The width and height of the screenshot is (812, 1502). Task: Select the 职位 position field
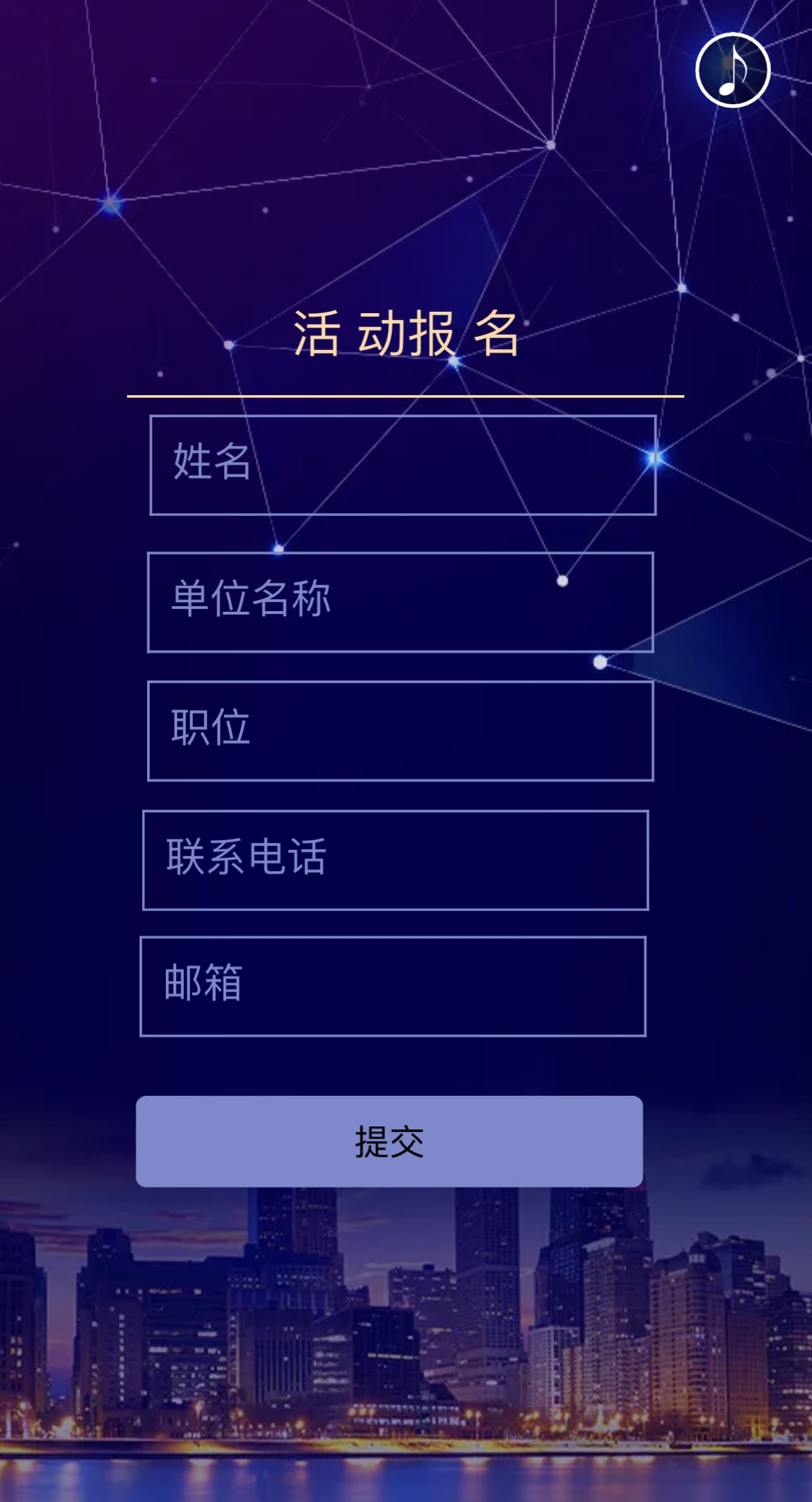(400, 731)
